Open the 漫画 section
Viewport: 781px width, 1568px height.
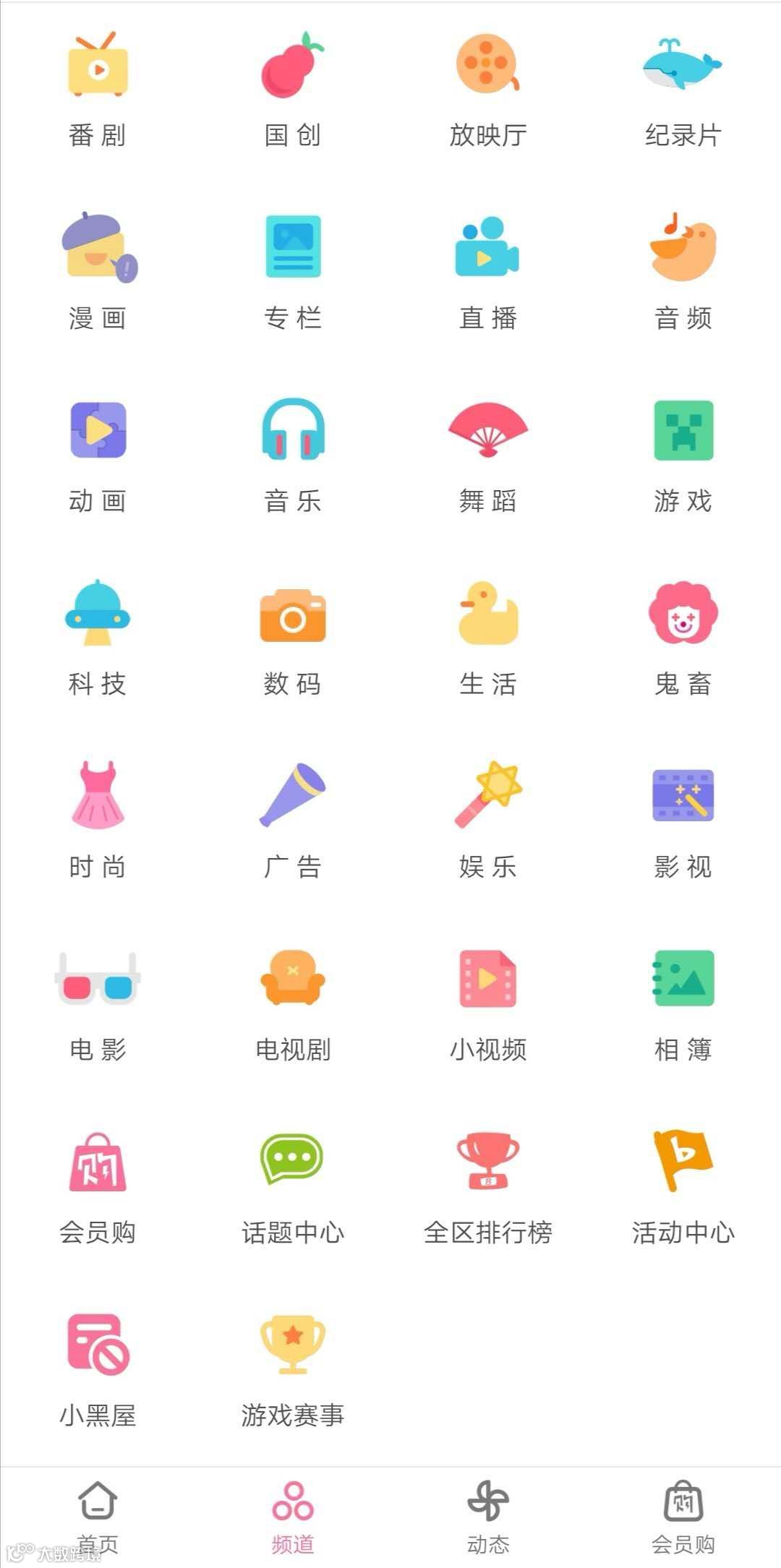[98, 249]
